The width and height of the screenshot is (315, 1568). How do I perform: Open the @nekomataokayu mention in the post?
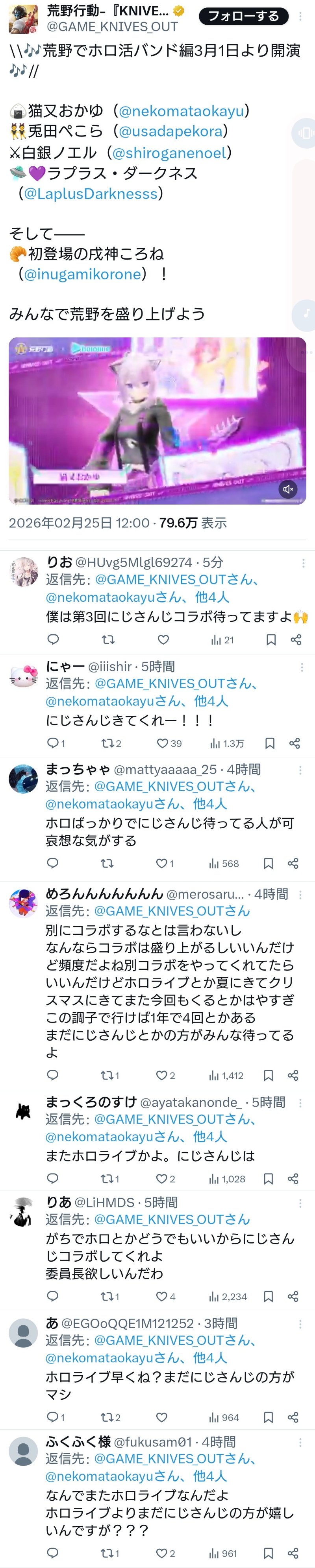[180, 111]
